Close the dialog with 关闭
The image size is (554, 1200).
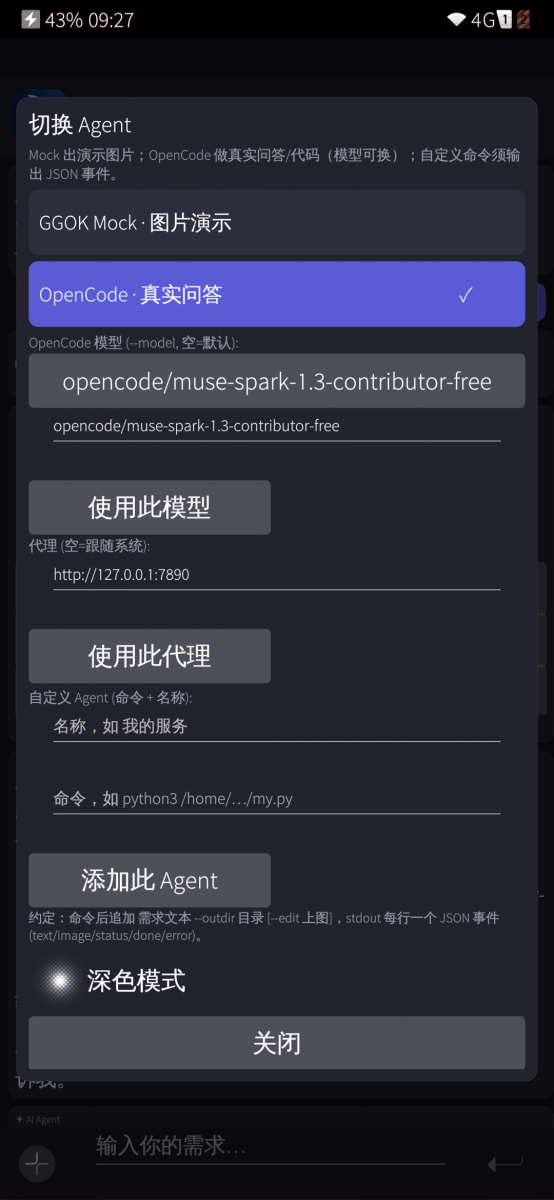click(276, 1043)
